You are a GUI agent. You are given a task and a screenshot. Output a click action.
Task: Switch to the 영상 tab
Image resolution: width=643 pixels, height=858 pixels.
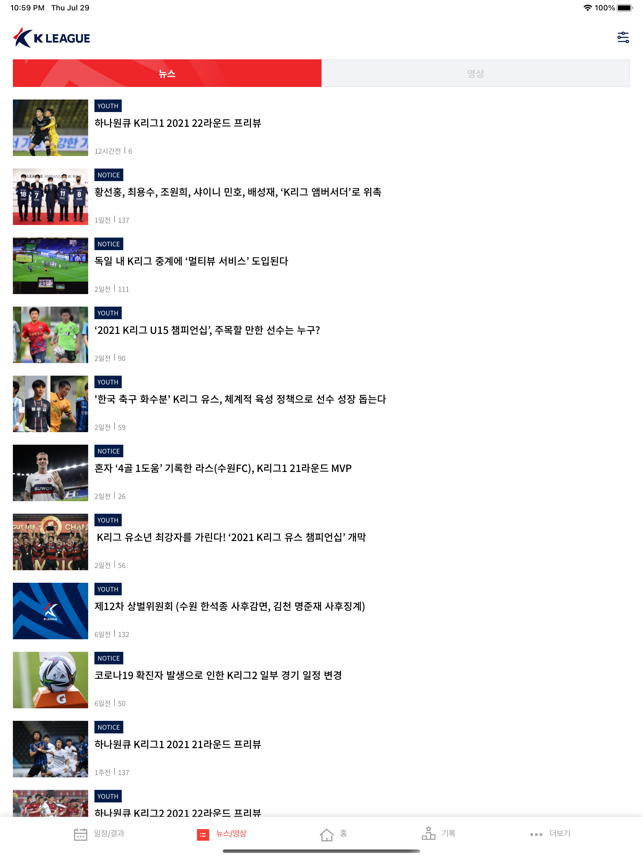475,73
